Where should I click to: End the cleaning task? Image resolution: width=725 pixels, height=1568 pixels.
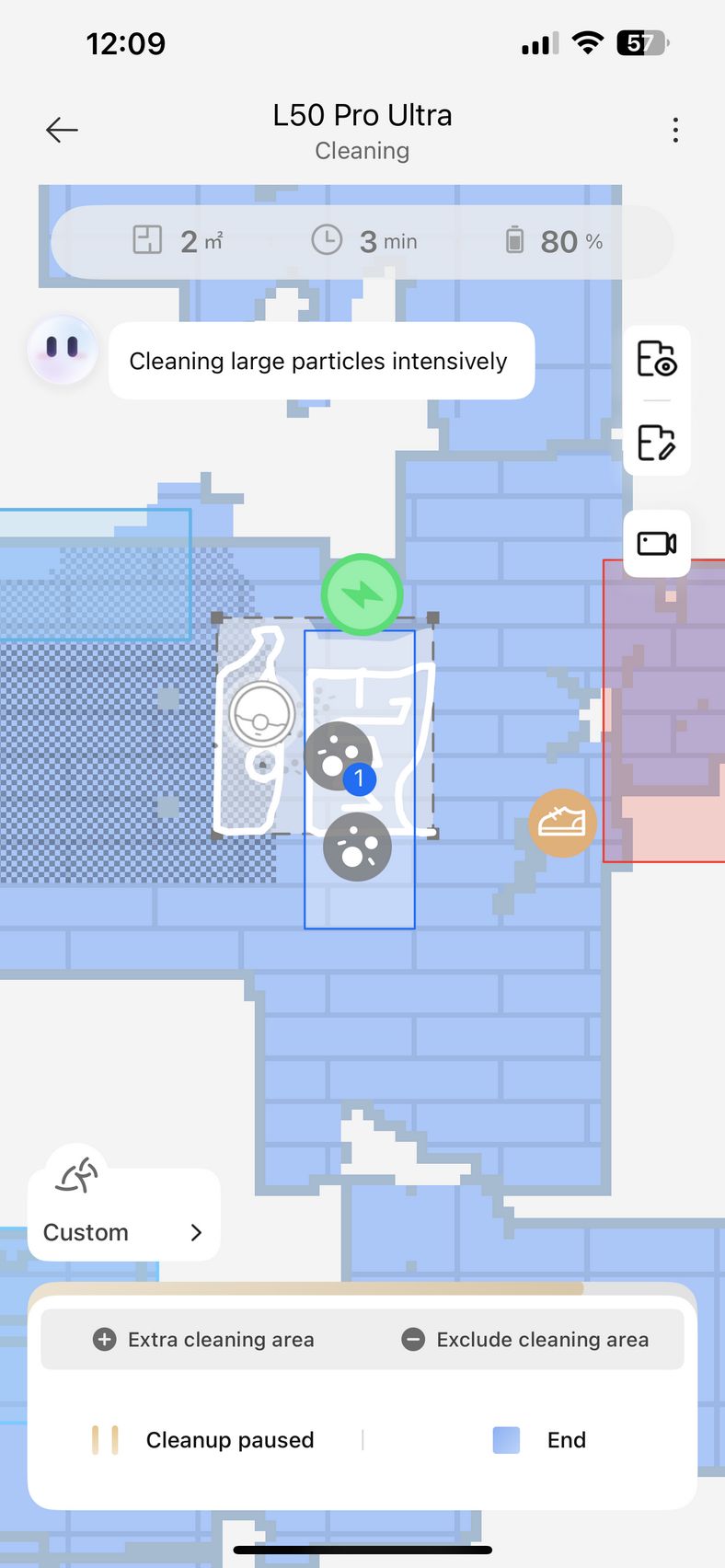point(540,1440)
